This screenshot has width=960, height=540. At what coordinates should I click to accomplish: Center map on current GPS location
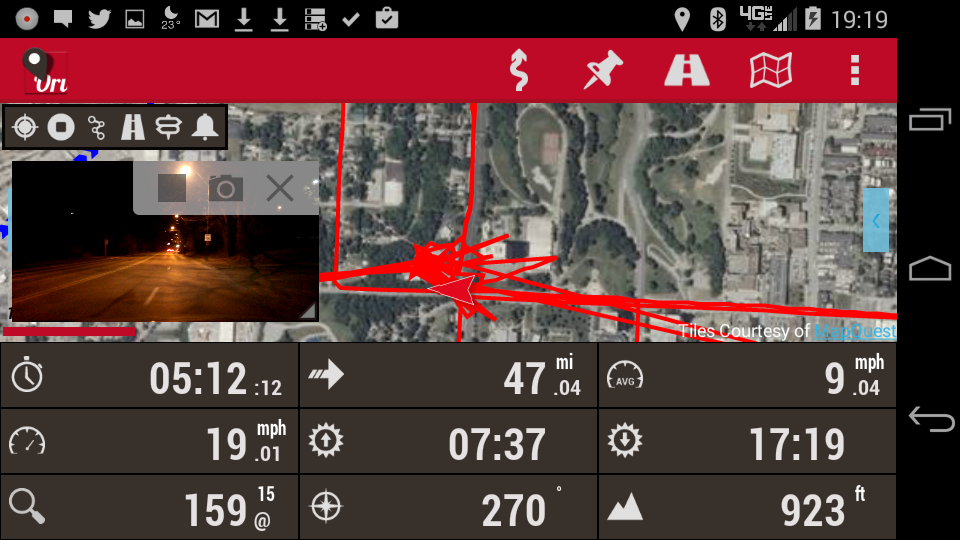tap(26, 127)
